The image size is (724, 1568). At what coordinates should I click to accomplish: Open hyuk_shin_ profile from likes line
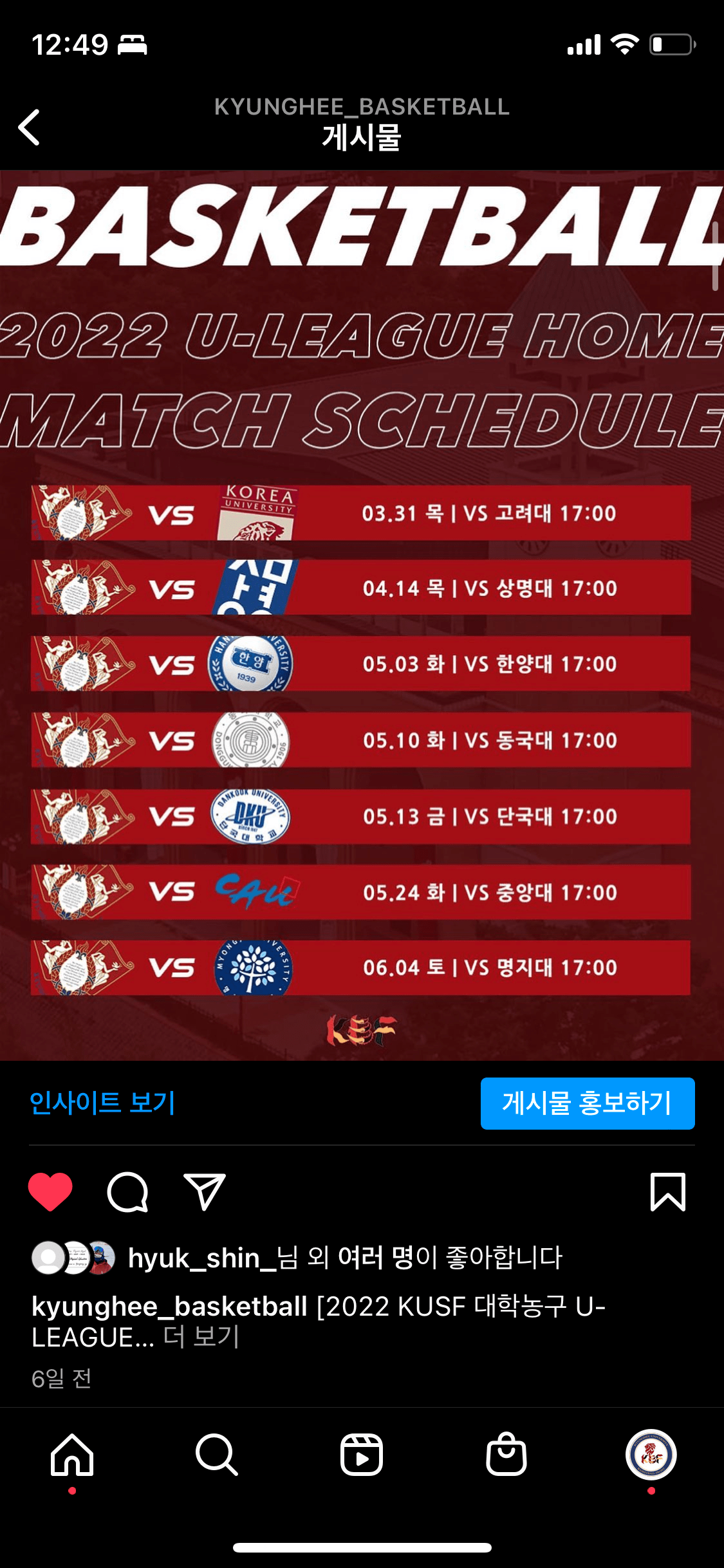tap(202, 1258)
